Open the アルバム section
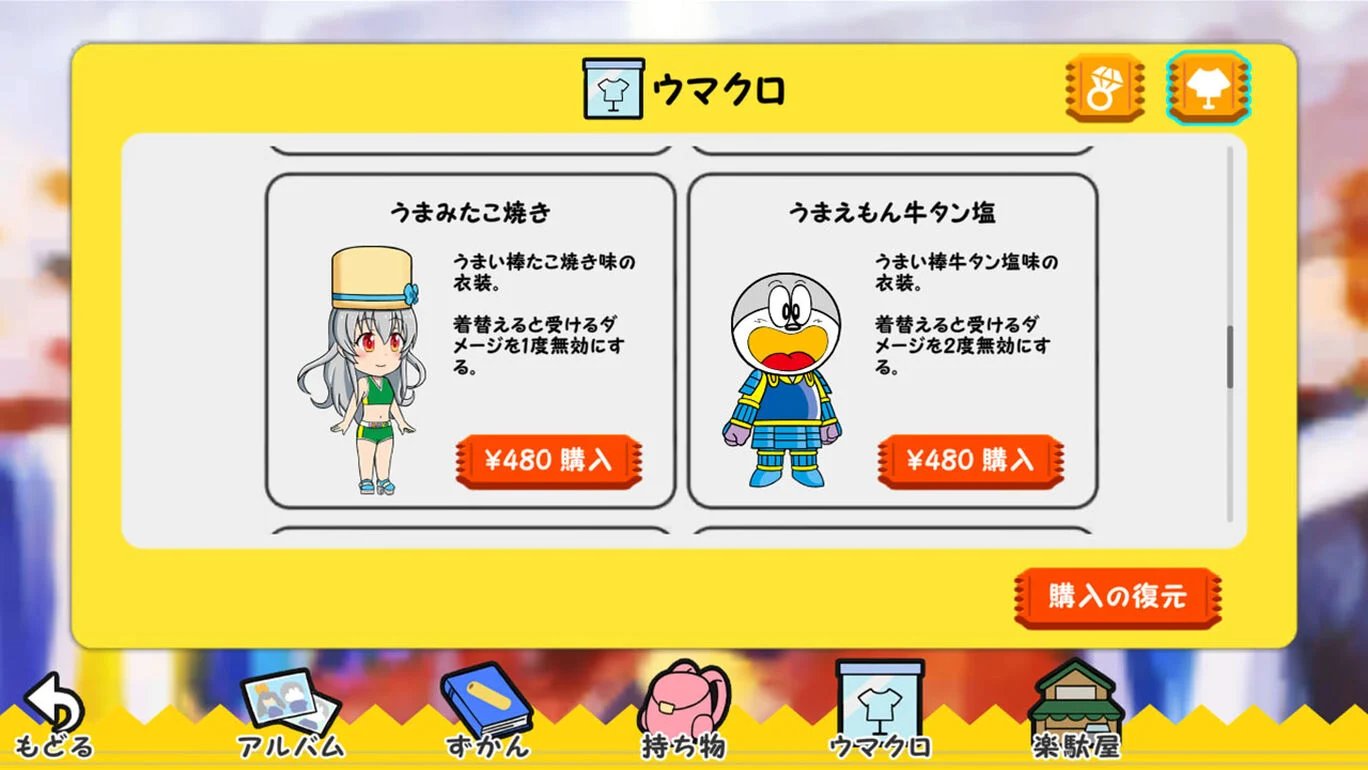The image size is (1368, 770). click(x=291, y=714)
